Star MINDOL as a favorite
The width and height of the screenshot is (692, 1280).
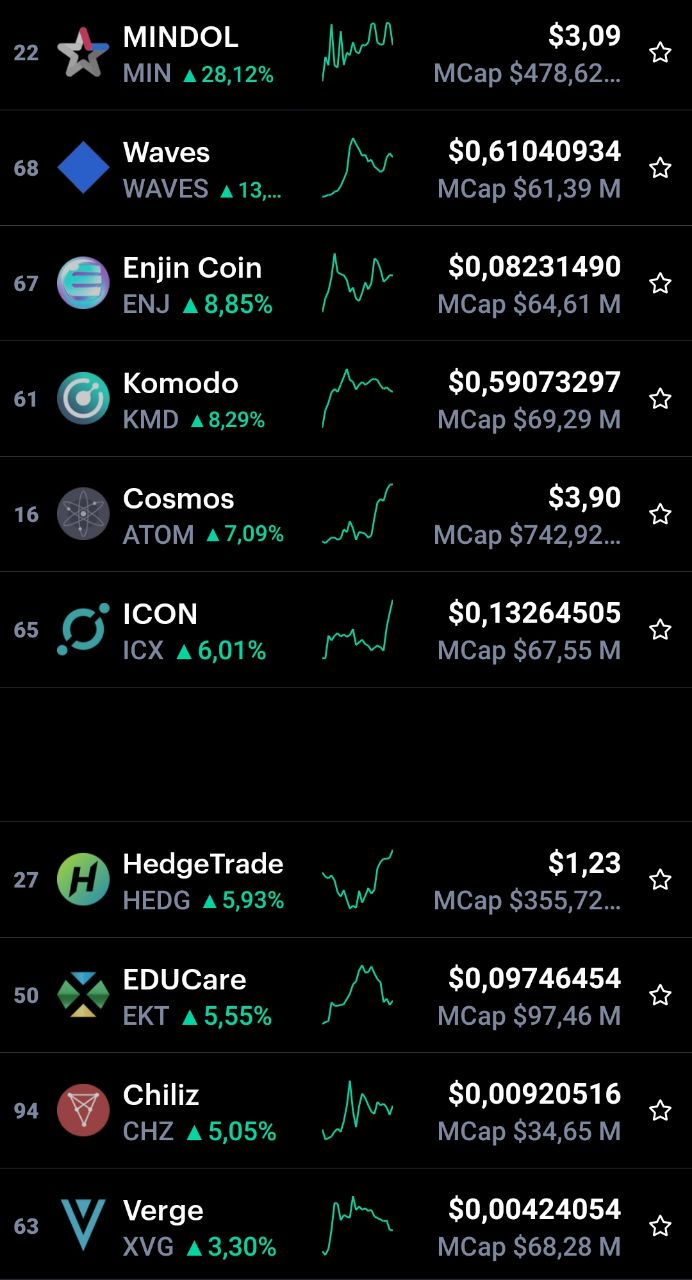click(x=660, y=53)
